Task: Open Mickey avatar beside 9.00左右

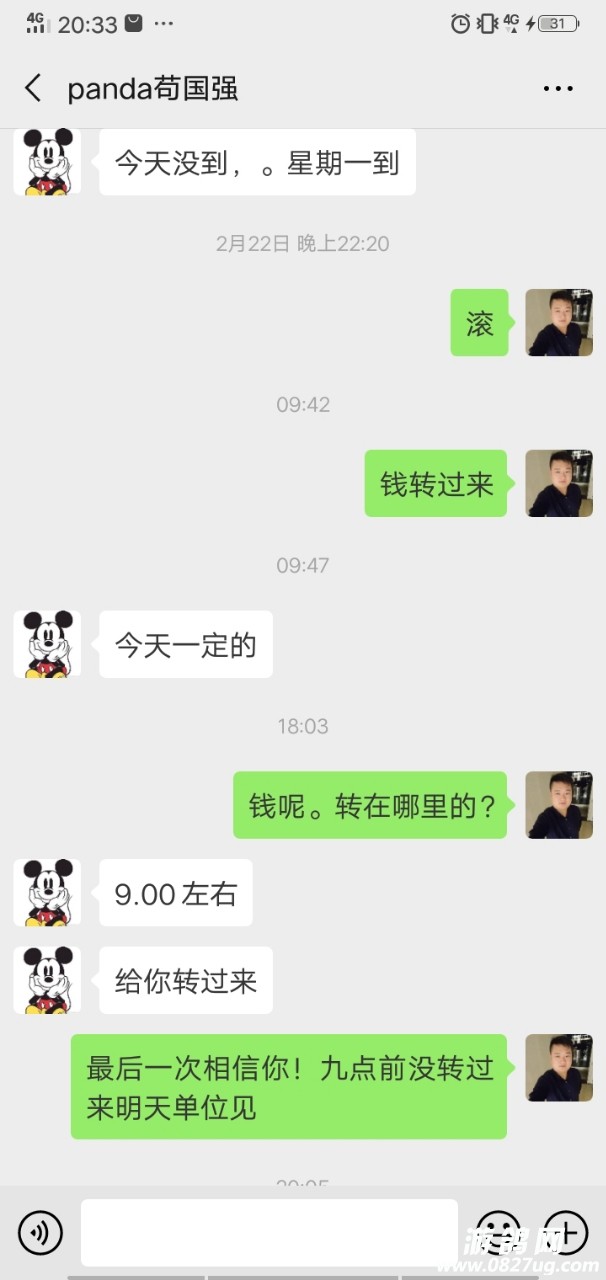Action: point(47,892)
